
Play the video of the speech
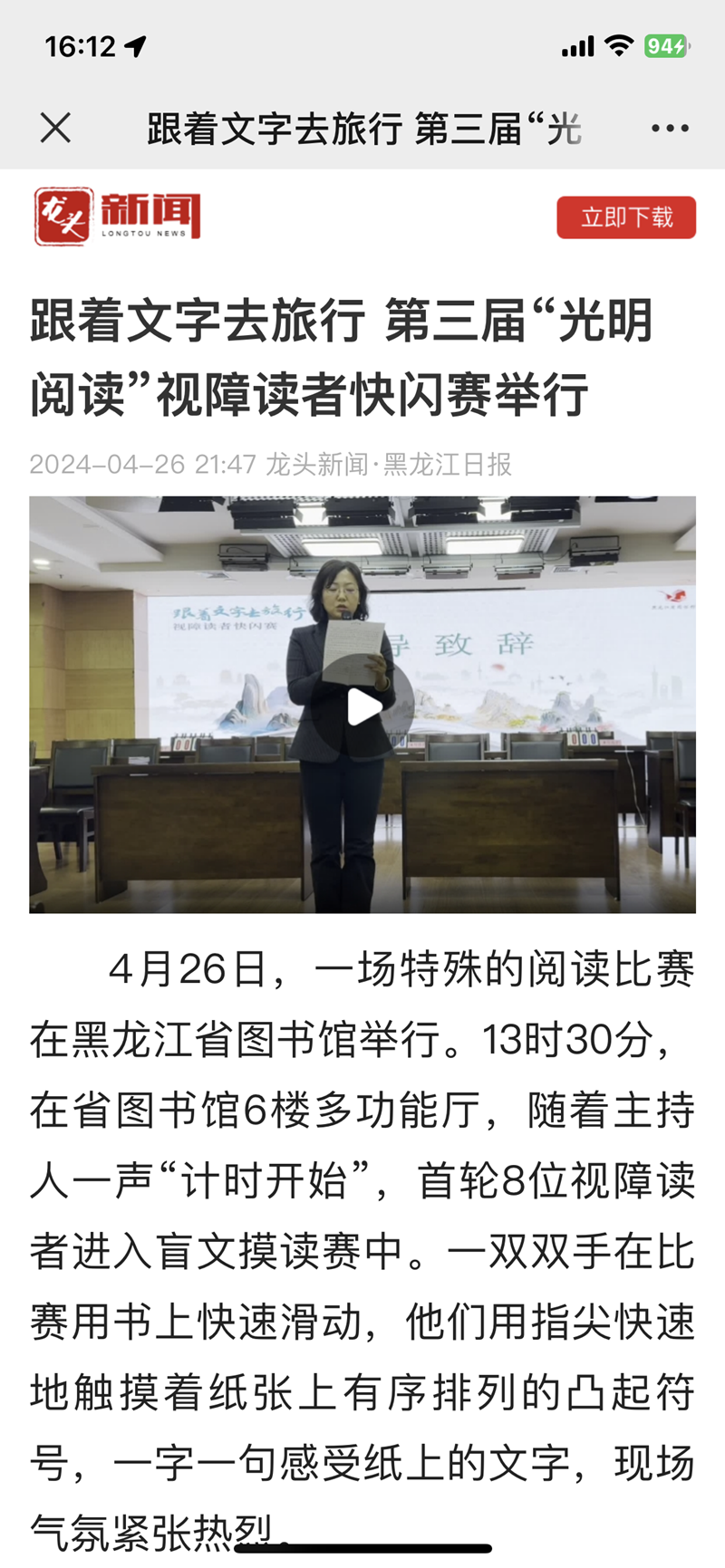(363, 707)
